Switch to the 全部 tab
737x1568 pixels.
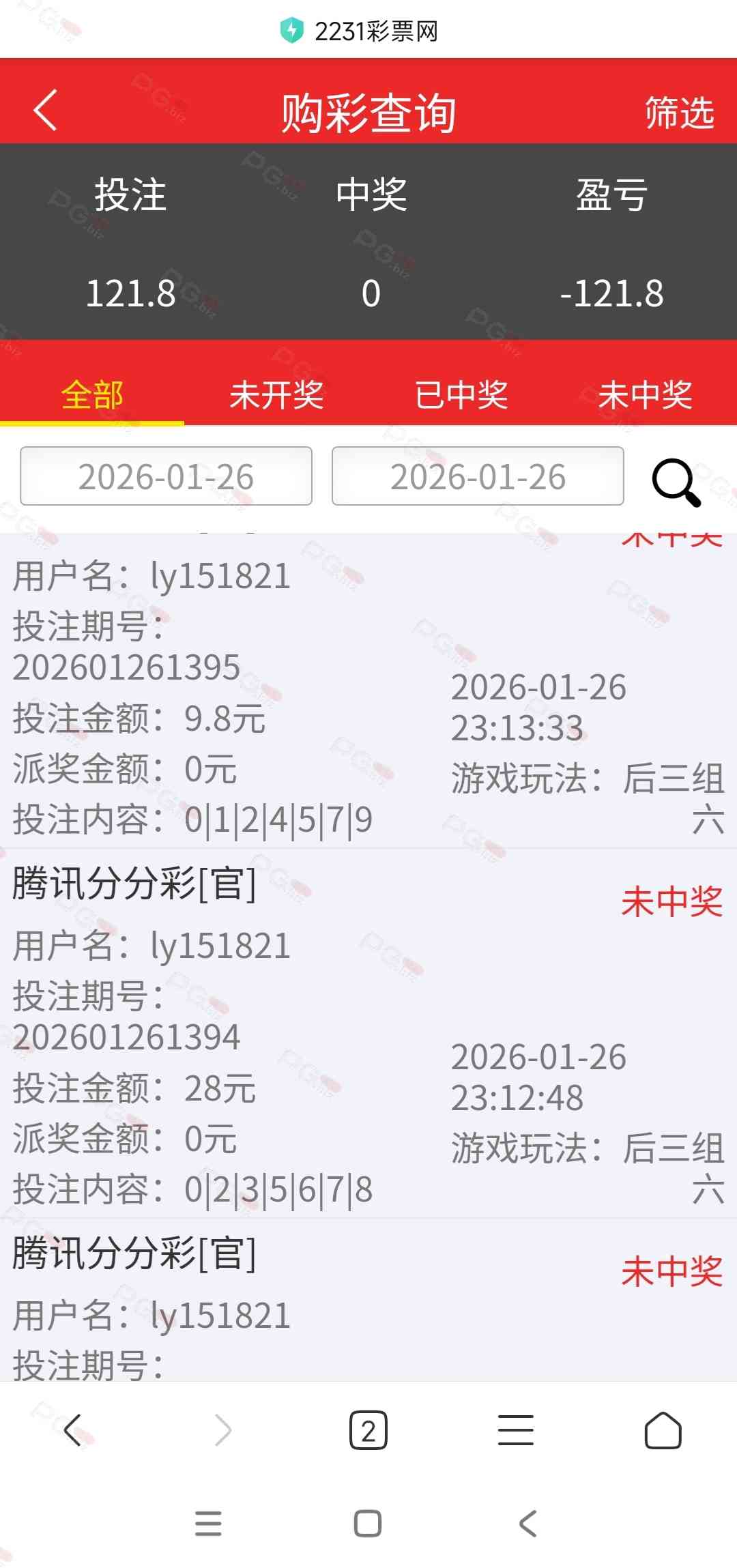92,395
